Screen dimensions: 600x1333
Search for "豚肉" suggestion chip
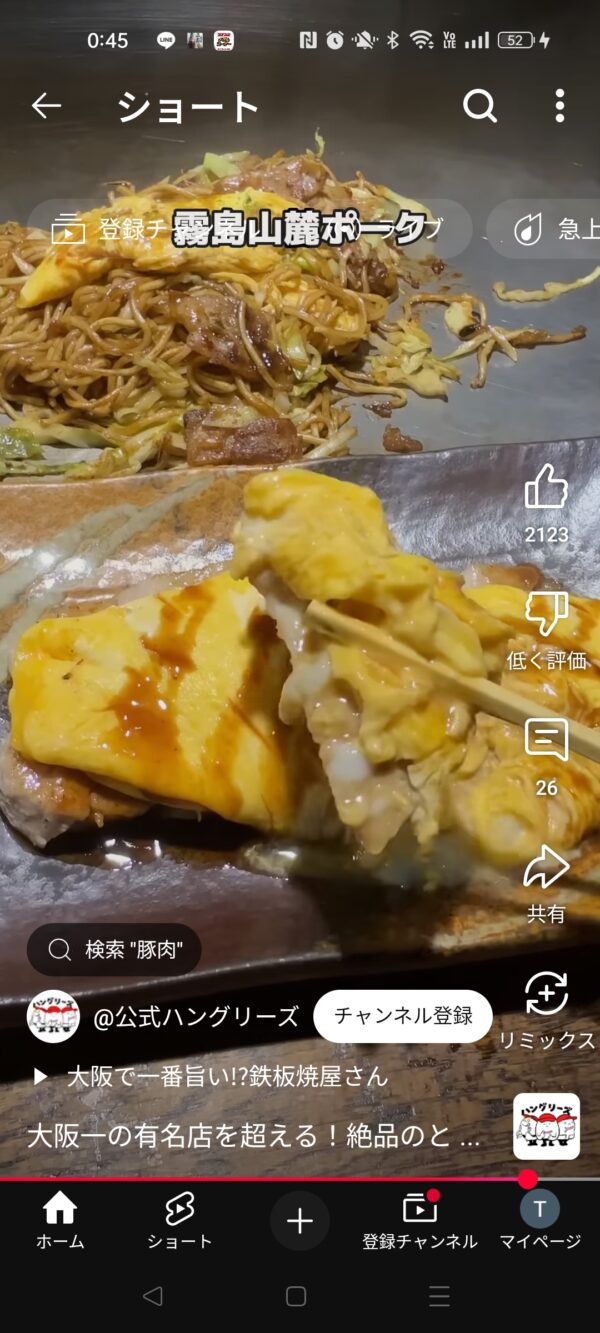point(114,949)
